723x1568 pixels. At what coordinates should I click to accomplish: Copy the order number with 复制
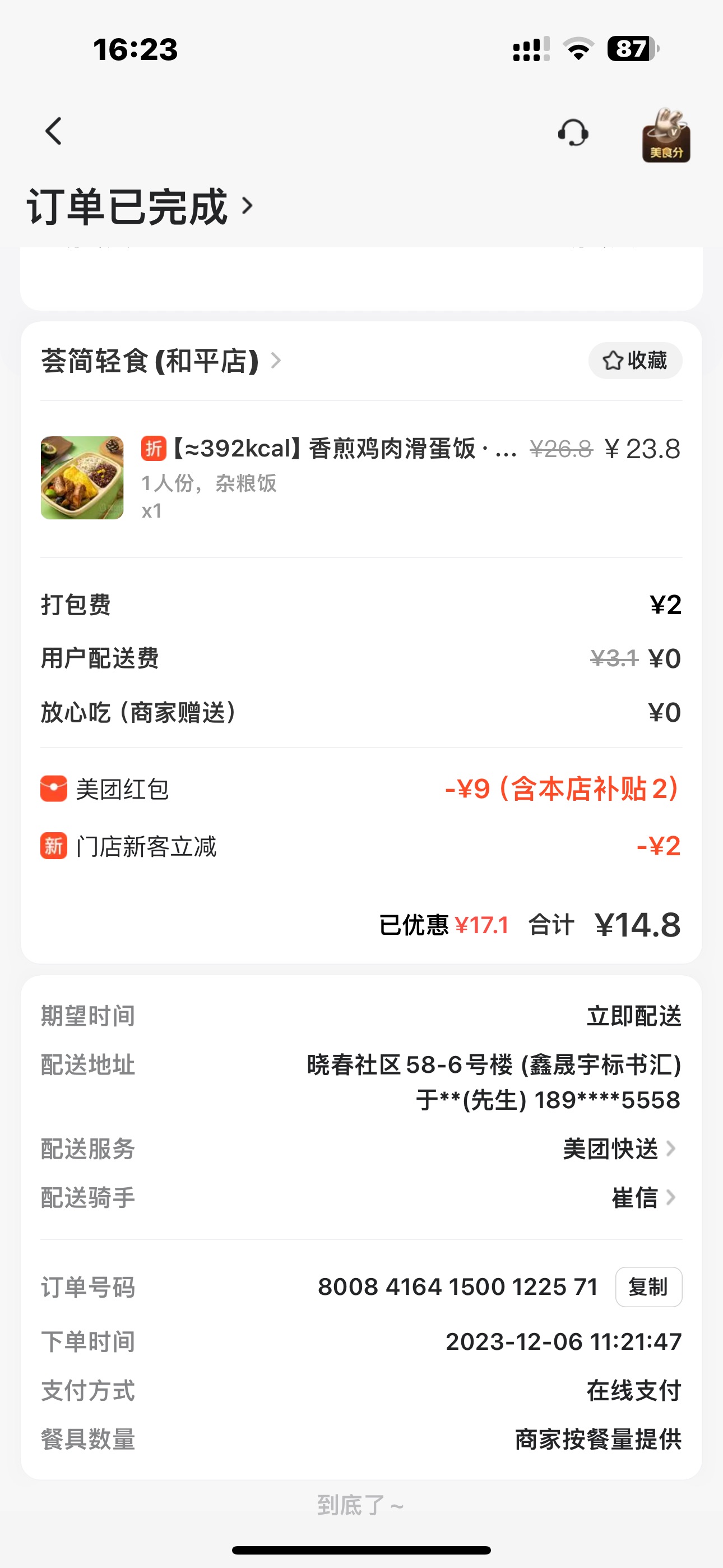(648, 1287)
